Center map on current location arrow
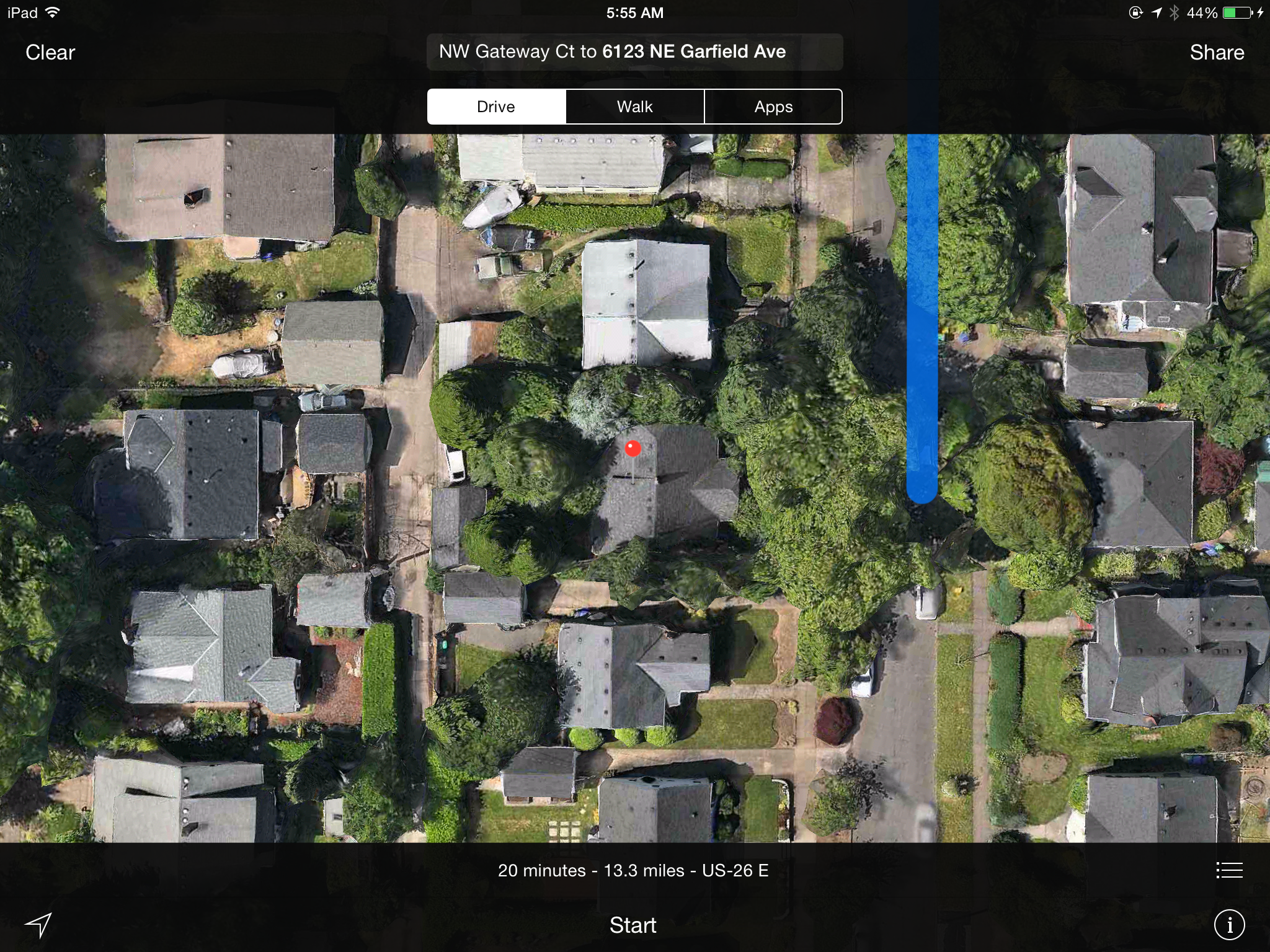 point(38,925)
